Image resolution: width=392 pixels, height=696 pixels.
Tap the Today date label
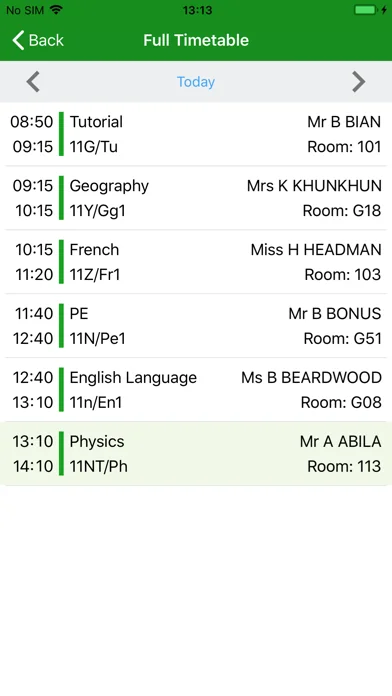(196, 82)
